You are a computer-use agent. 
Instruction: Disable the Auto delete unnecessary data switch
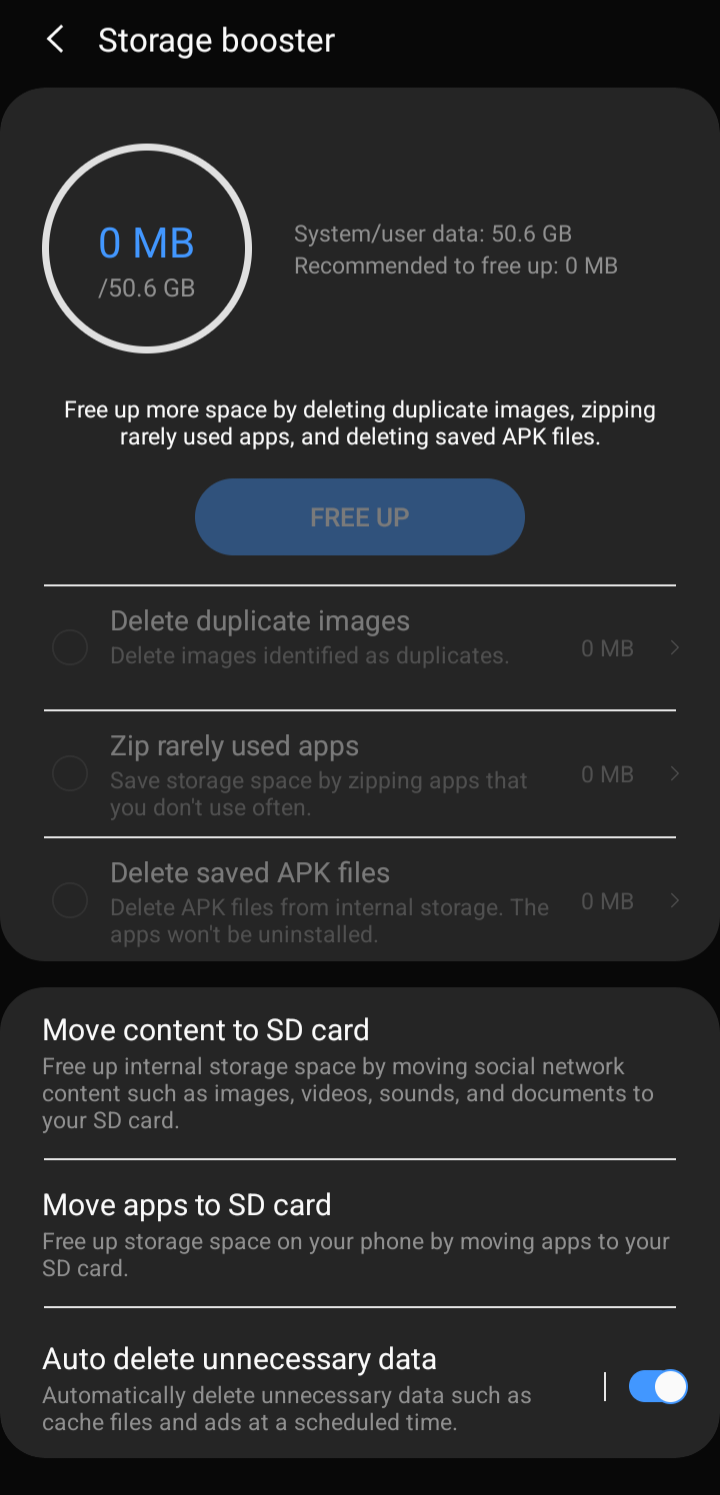657,1387
